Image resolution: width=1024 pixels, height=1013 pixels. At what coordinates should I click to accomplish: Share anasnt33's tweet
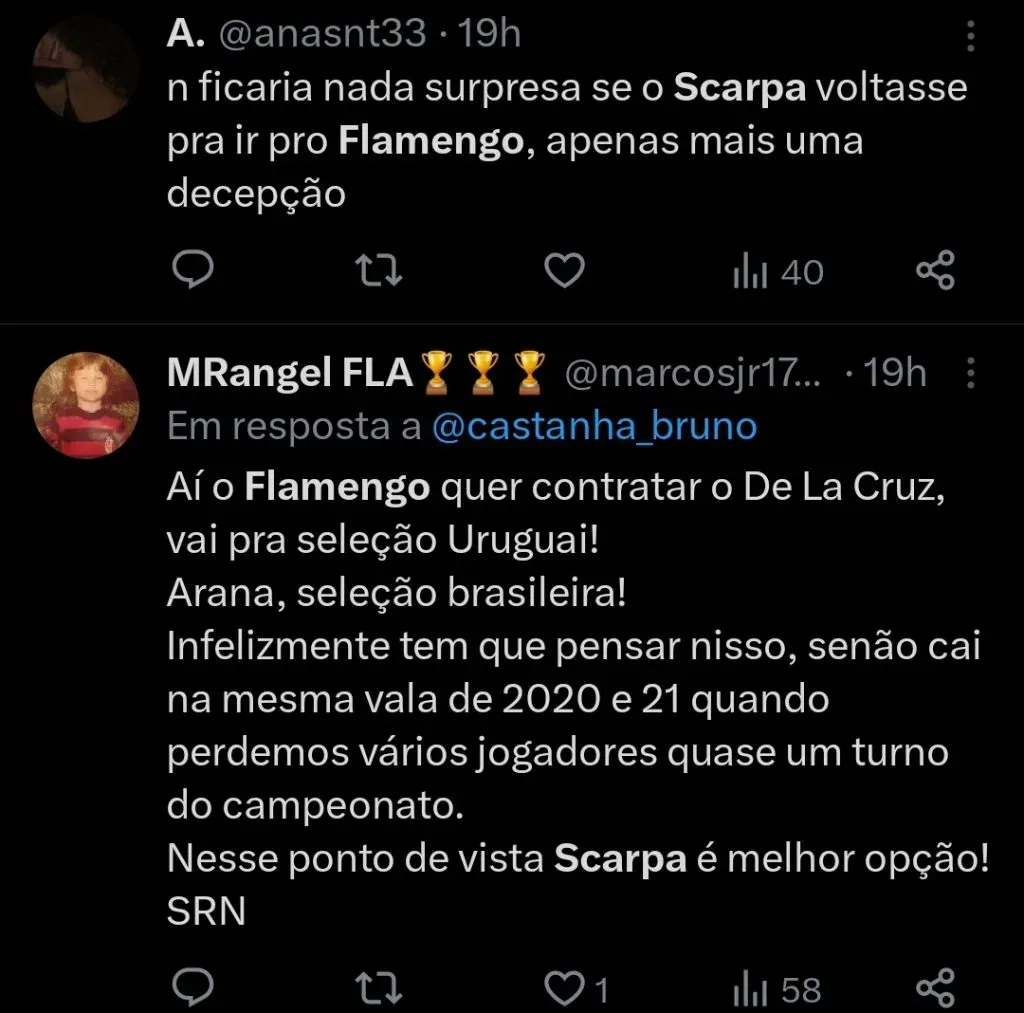pos(936,271)
